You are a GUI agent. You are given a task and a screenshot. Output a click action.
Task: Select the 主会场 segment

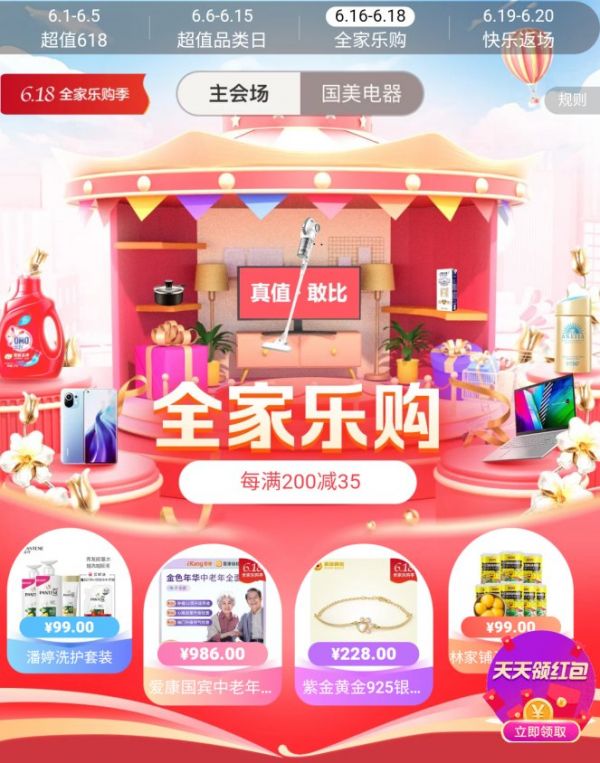tap(239, 94)
